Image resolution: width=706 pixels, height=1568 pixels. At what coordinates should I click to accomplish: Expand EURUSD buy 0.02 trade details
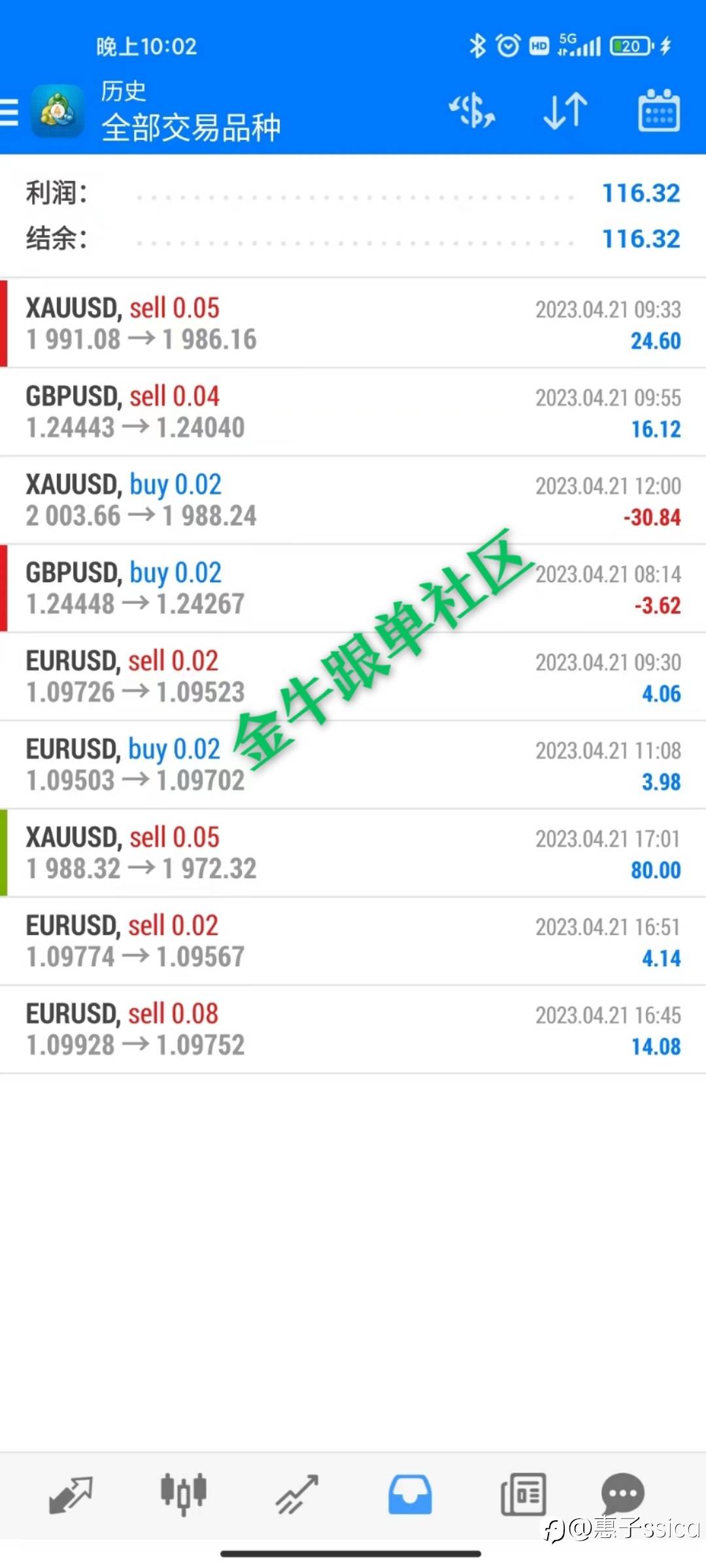point(353,764)
